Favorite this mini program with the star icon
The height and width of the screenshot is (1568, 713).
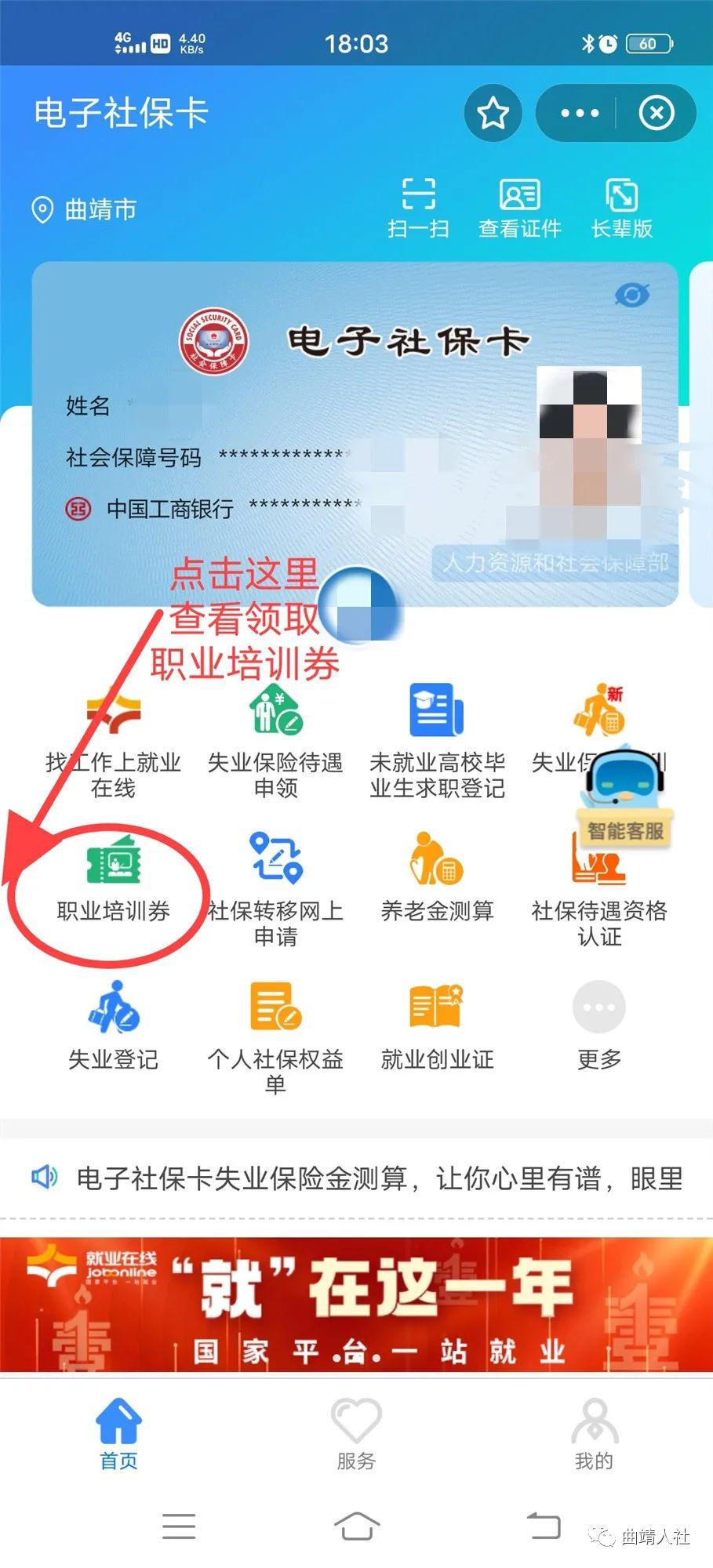point(493,114)
